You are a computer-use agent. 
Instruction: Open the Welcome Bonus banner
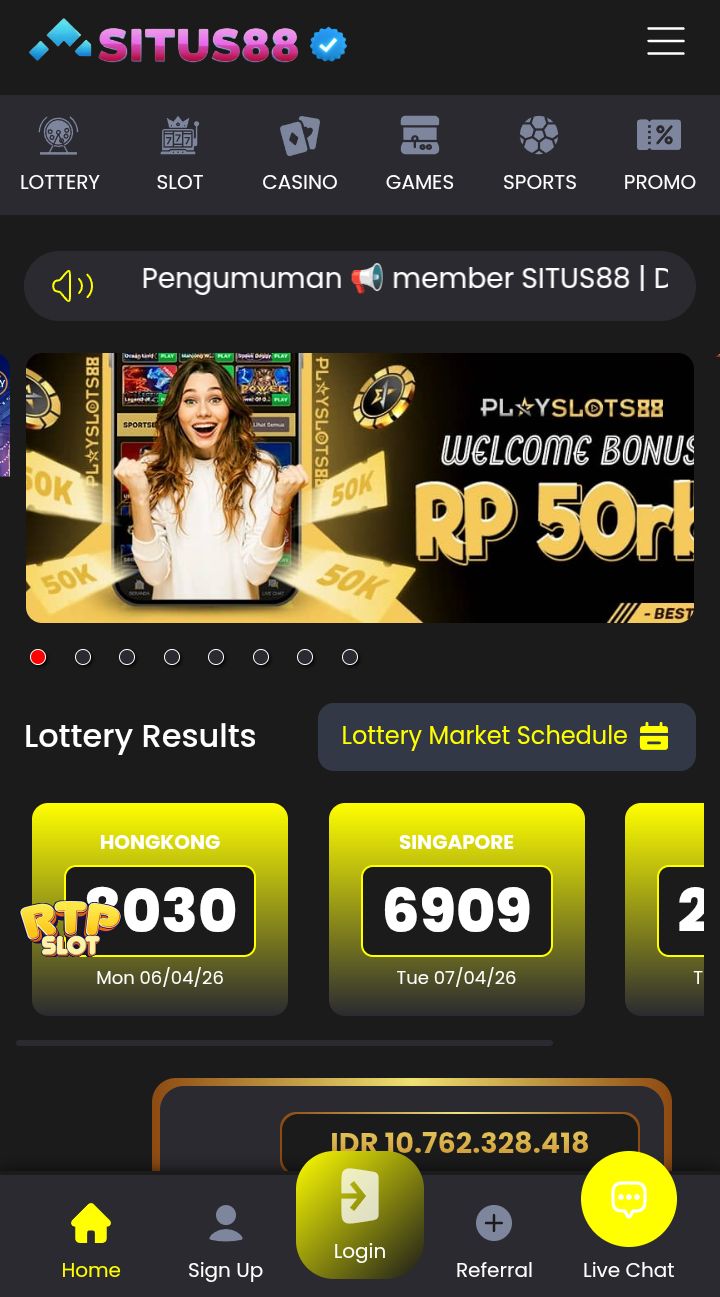360,488
